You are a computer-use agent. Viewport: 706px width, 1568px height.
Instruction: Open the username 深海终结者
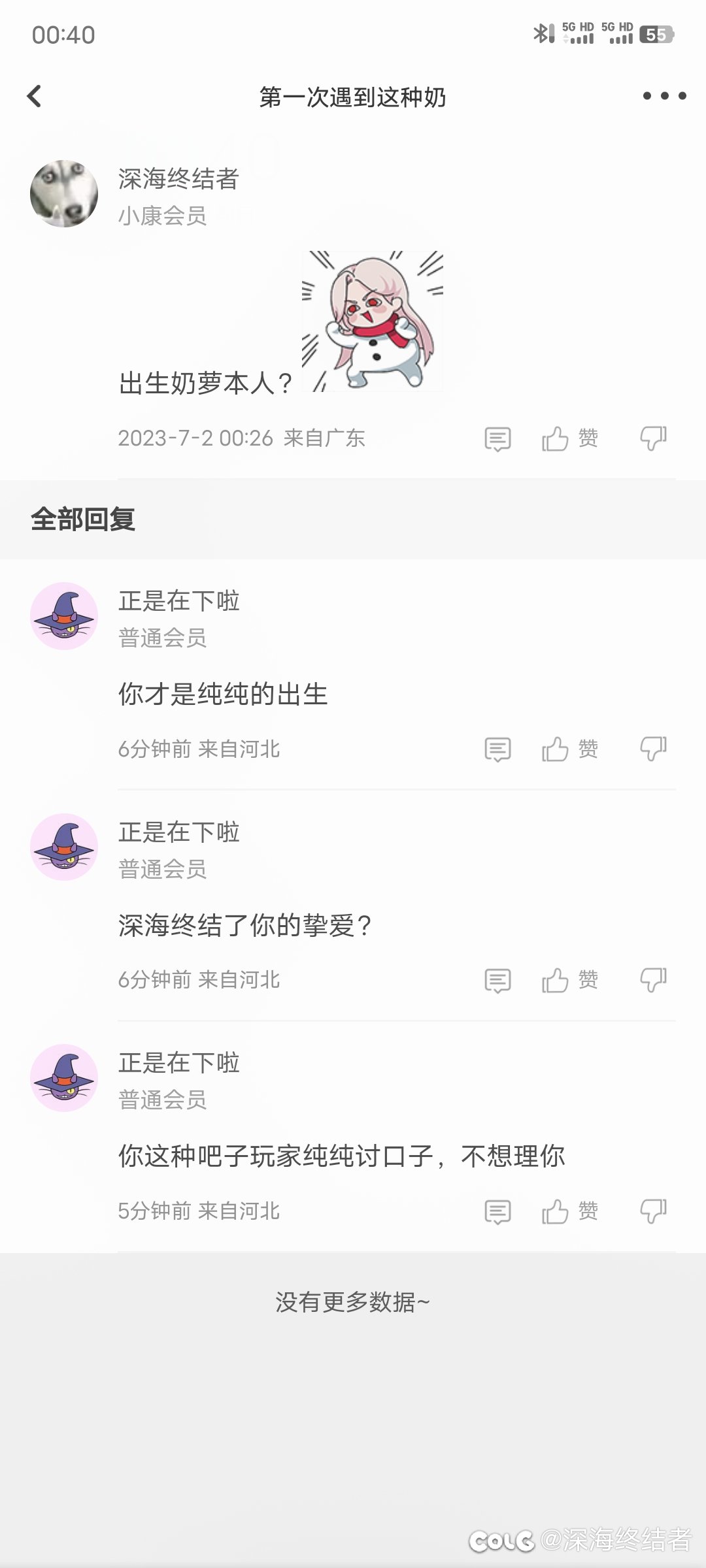(x=178, y=179)
